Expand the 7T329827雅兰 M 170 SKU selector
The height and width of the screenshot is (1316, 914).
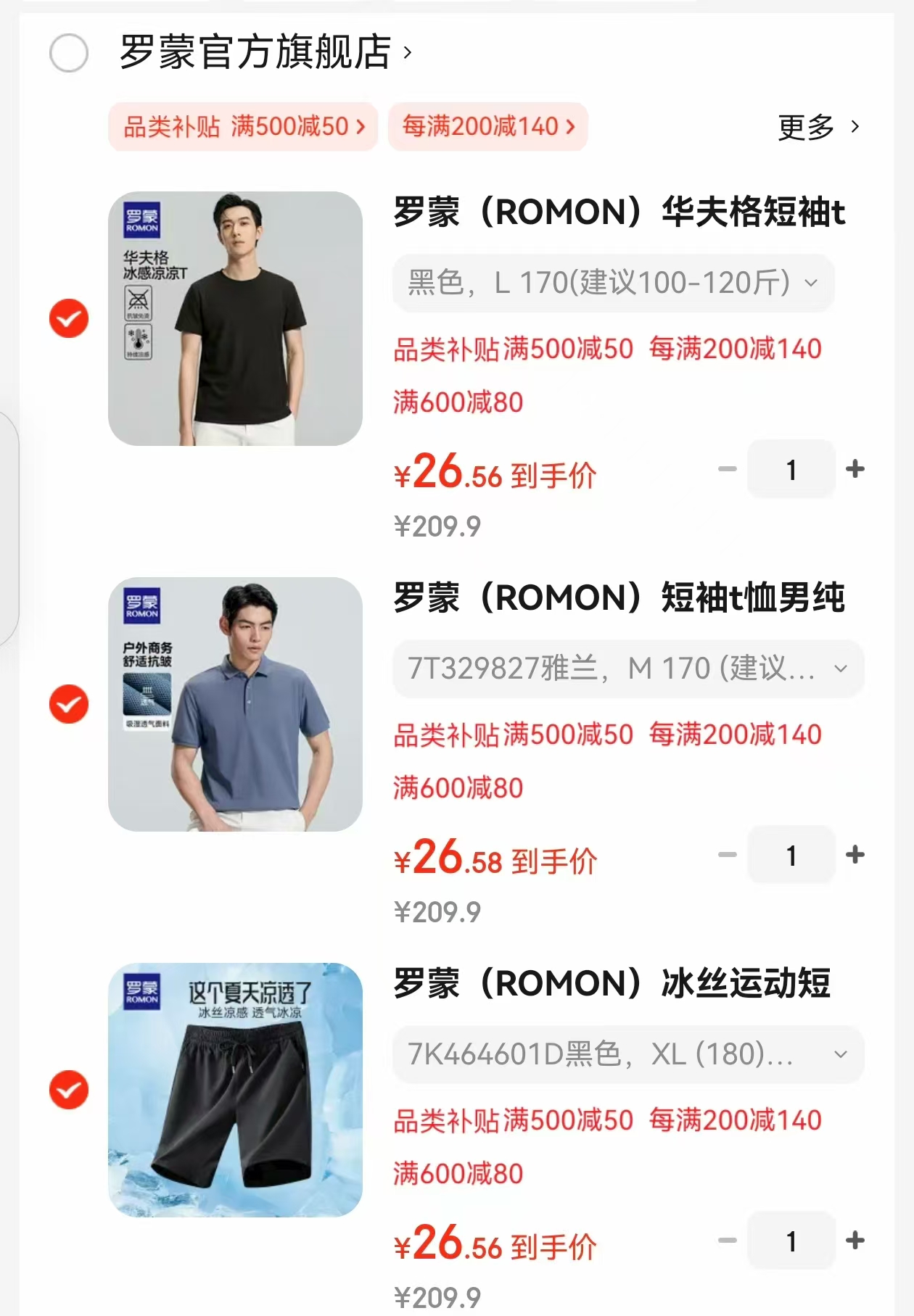pyautogui.click(x=627, y=669)
